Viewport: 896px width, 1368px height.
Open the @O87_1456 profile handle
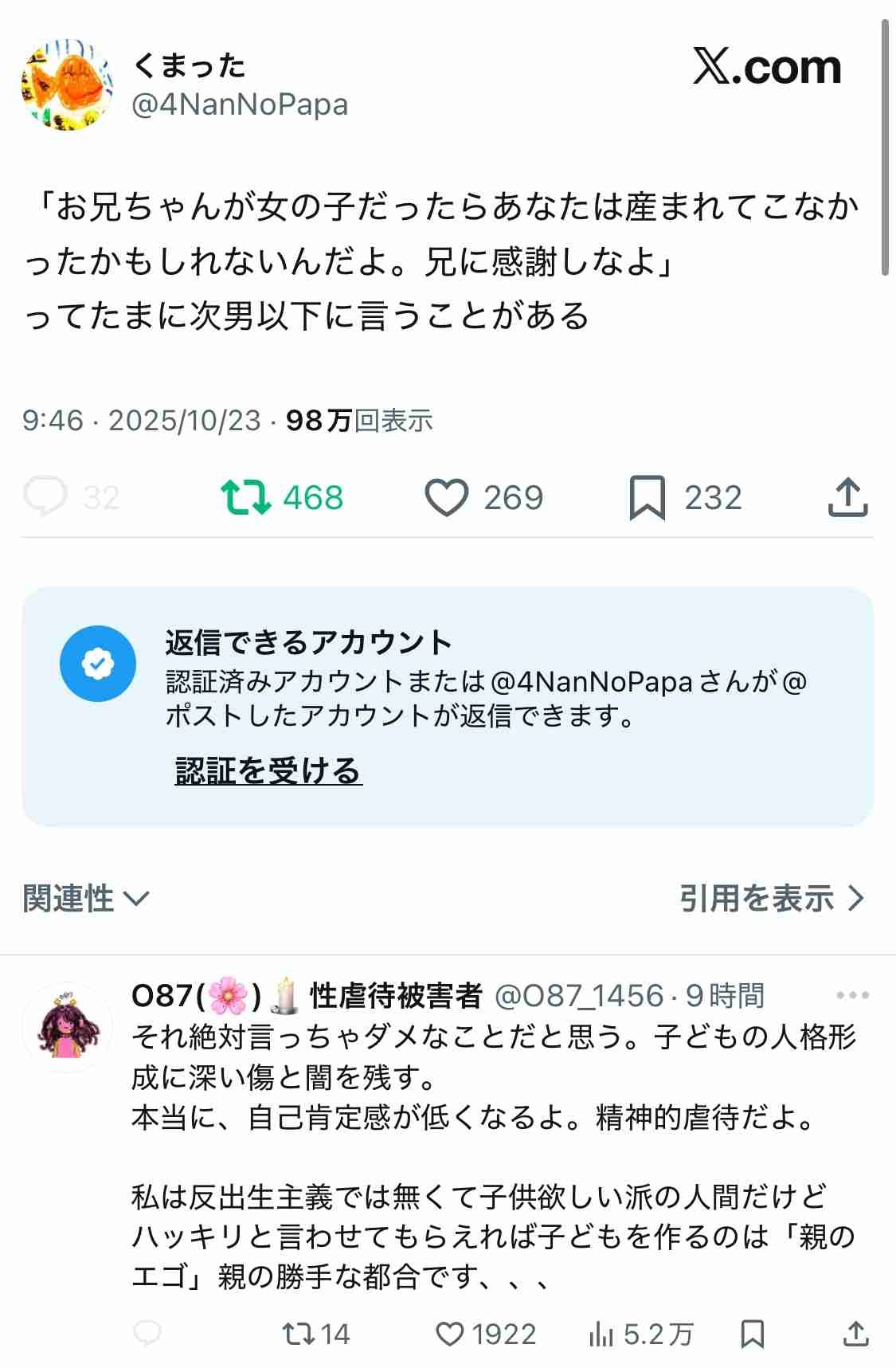tap(579, 995)
